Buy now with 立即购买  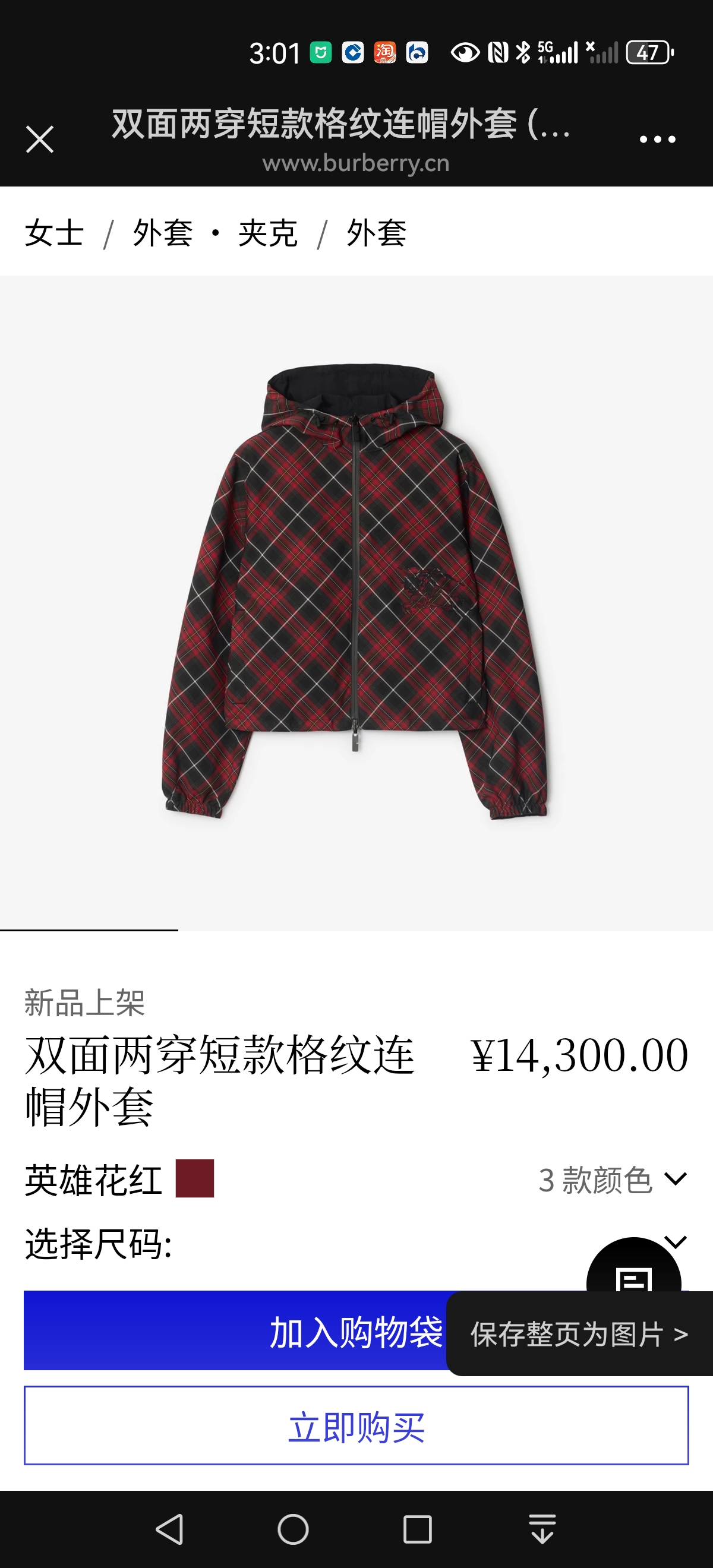(x=356, y=1426)
